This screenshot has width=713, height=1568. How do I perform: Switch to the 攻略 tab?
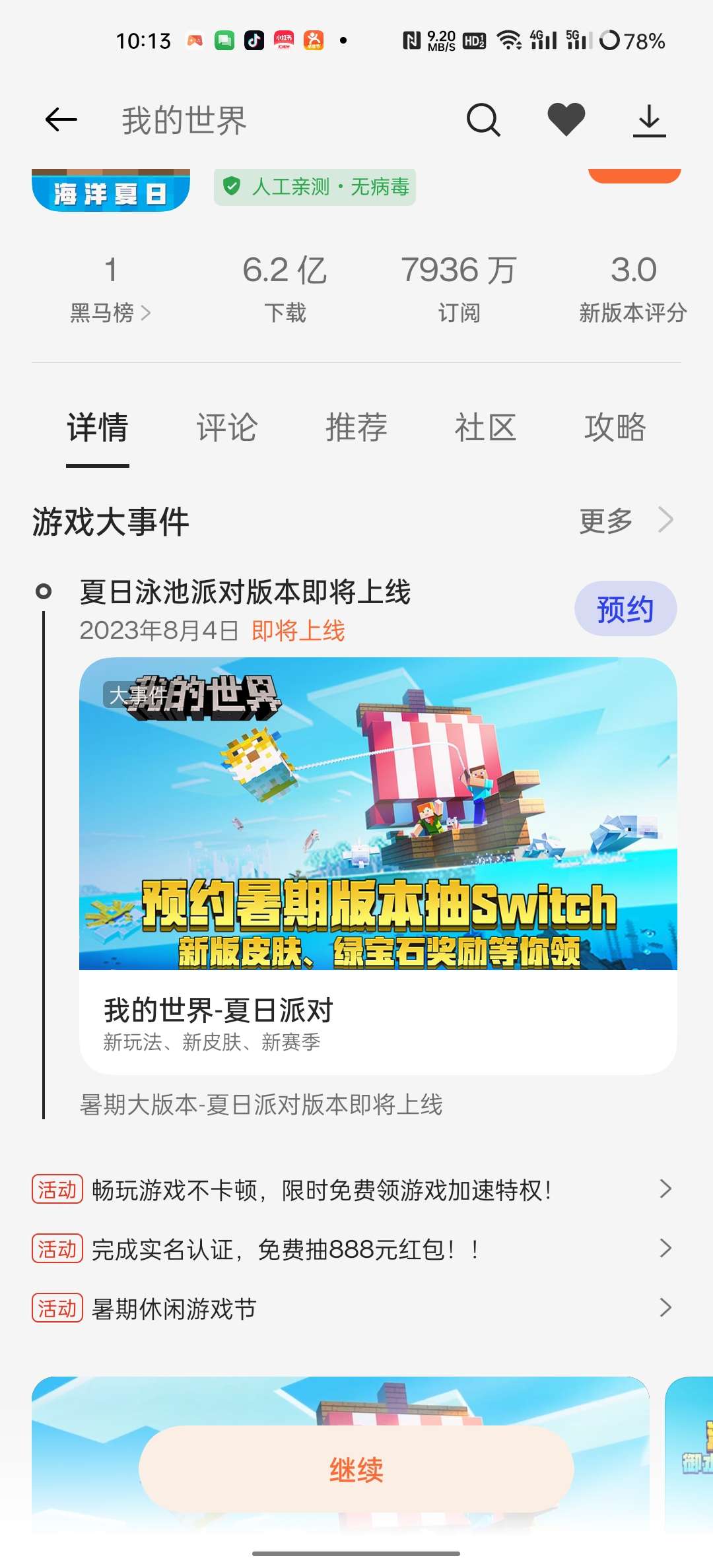pyautogui.click(x=615, y=428)
